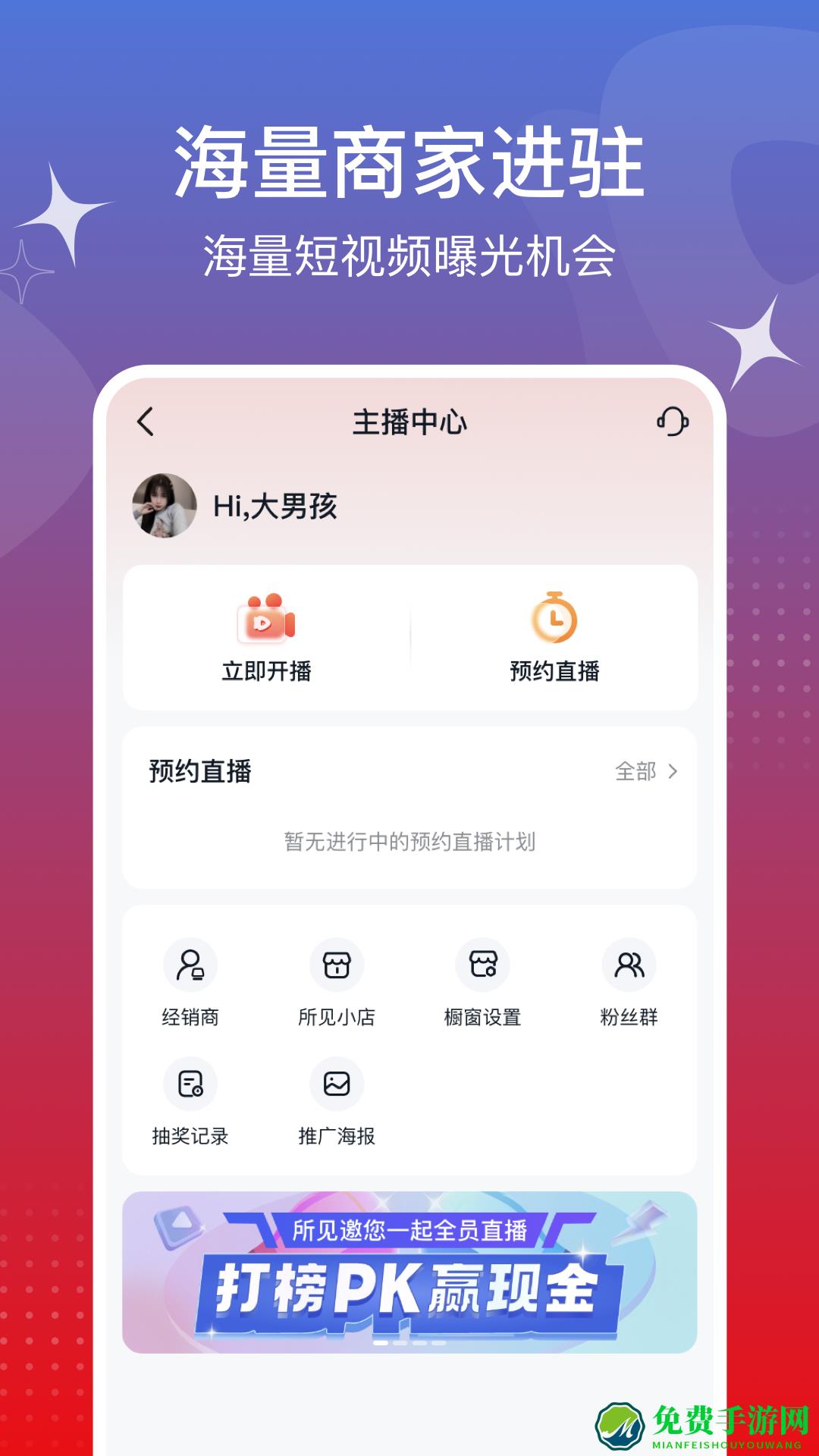Open the 打榜PK赢现金 promotional banner
The height and width of the screenshot is (1456, 819).
(409, 1262)
